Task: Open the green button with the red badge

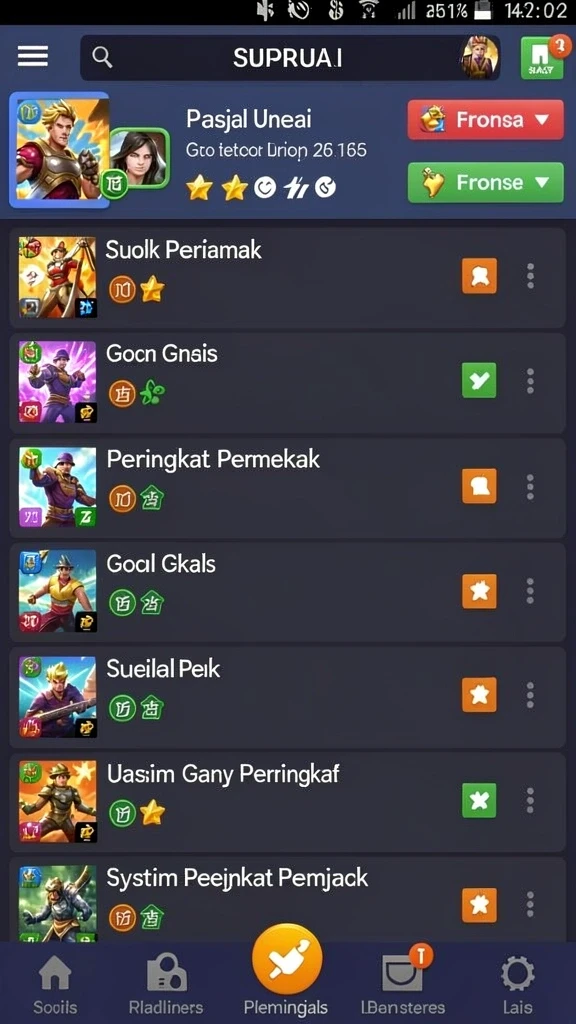Action: (x=543, y=57)
